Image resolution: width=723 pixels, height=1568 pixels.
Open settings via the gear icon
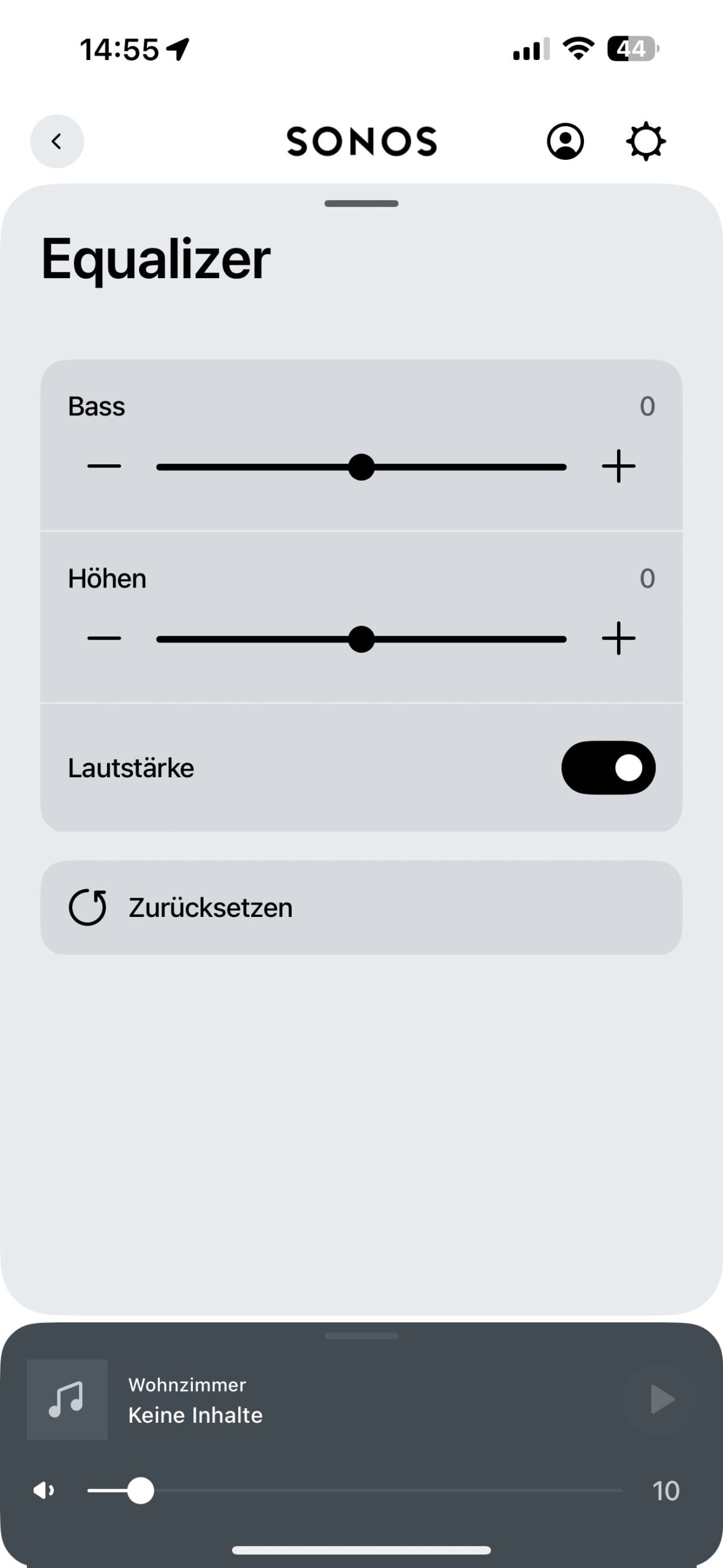click(x=646, y=141)
